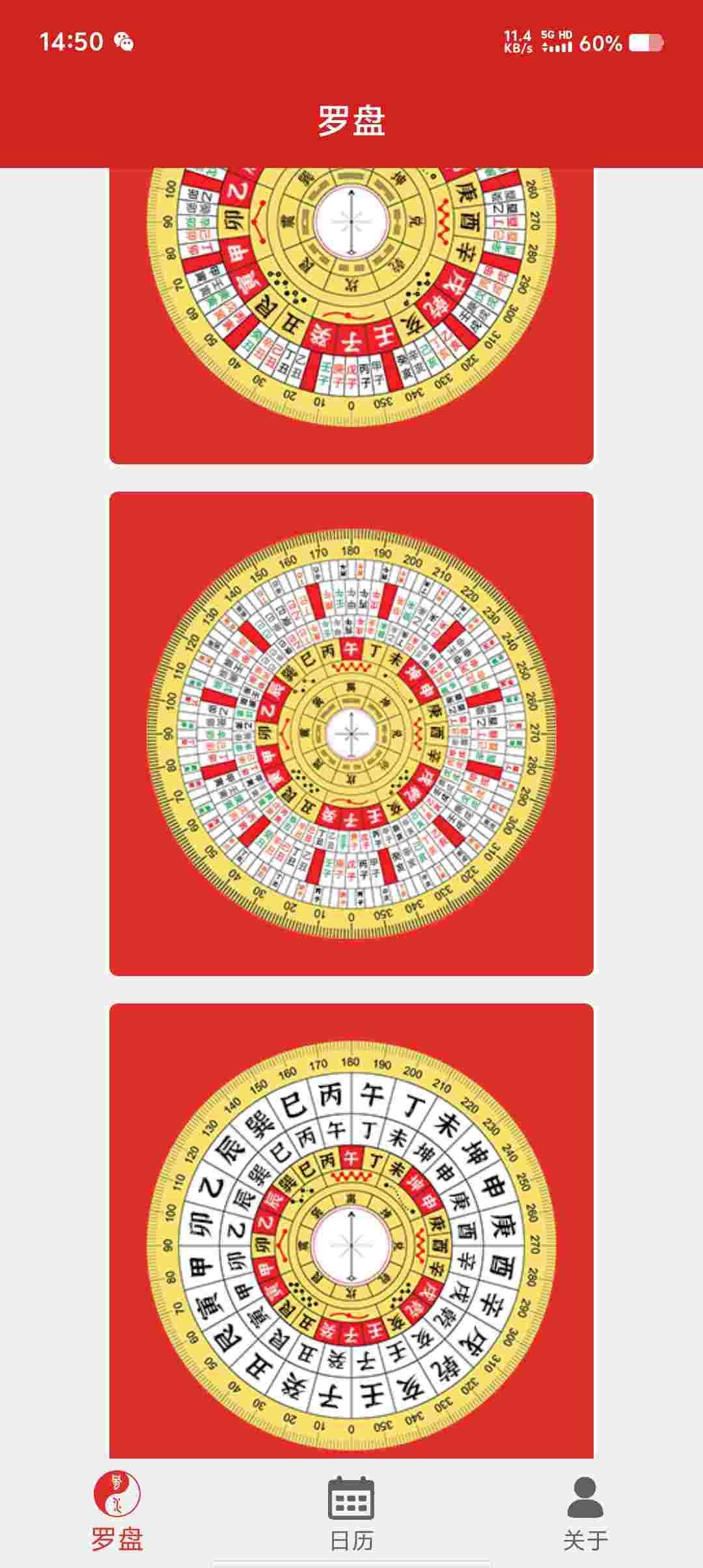Viewport: 703px width, 1568px height.
Task: Switch to the 日历 tab
Action: (x=351, y=1513)
